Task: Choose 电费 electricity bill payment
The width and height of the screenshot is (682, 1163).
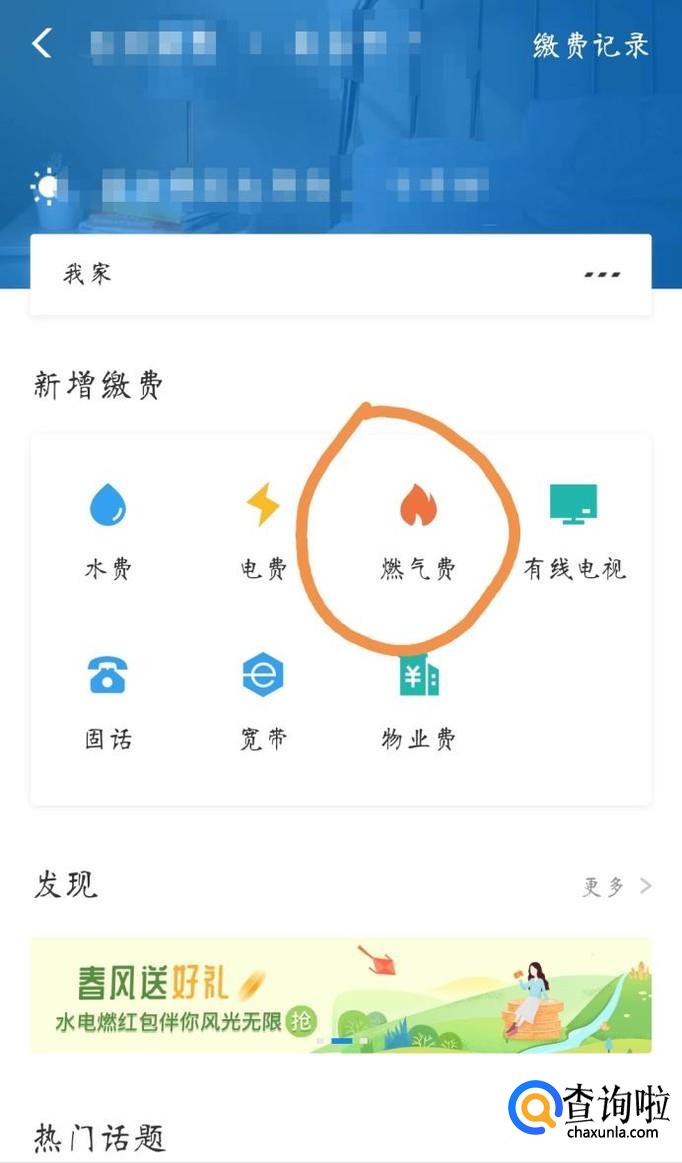Action: pos(264,530)
